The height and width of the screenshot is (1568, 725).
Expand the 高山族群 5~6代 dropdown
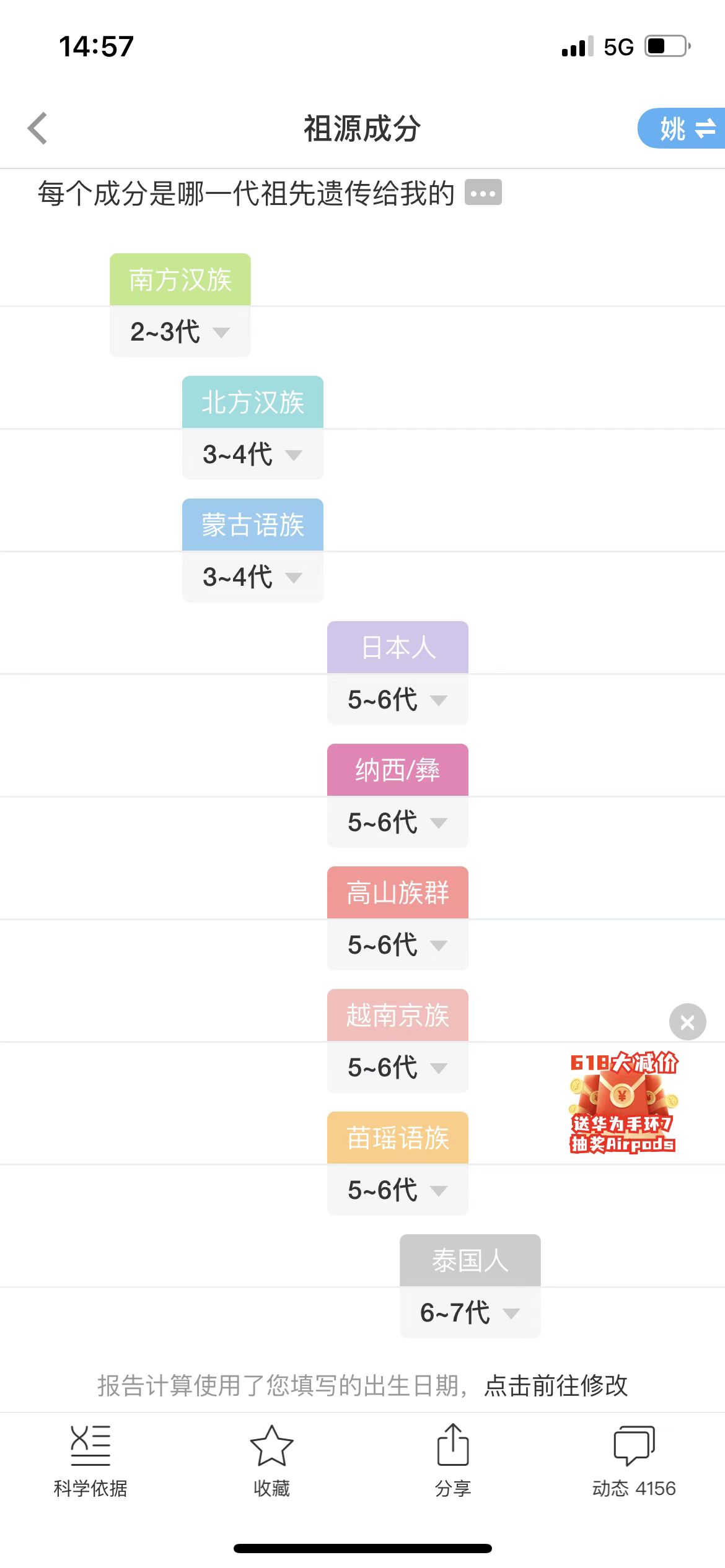pos(397,944)
